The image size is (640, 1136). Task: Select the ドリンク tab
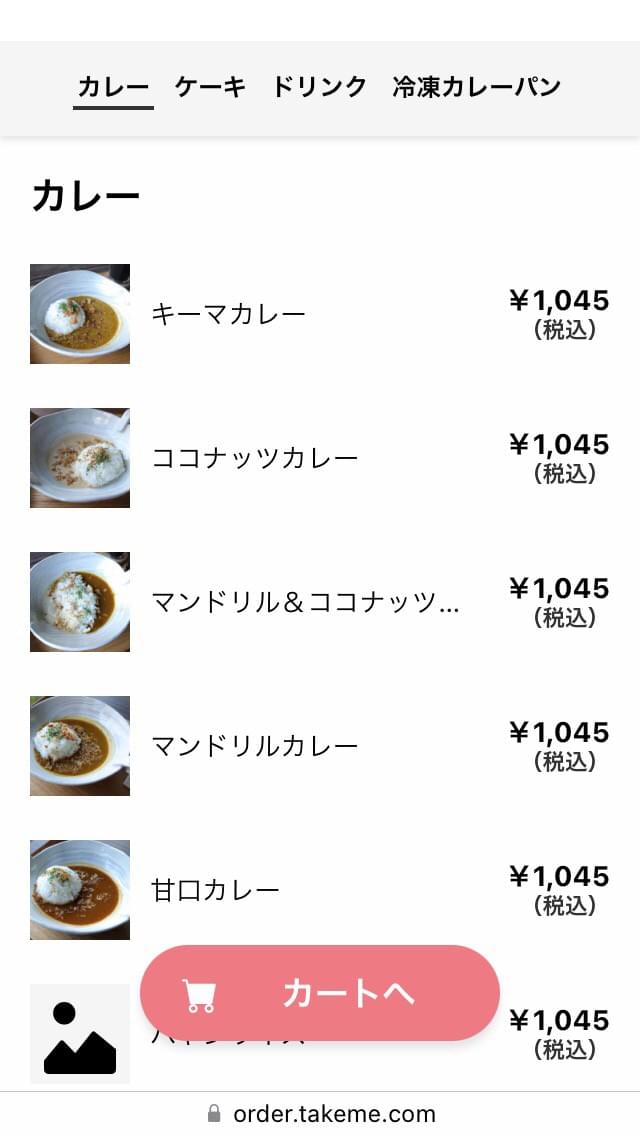(320, 87)
